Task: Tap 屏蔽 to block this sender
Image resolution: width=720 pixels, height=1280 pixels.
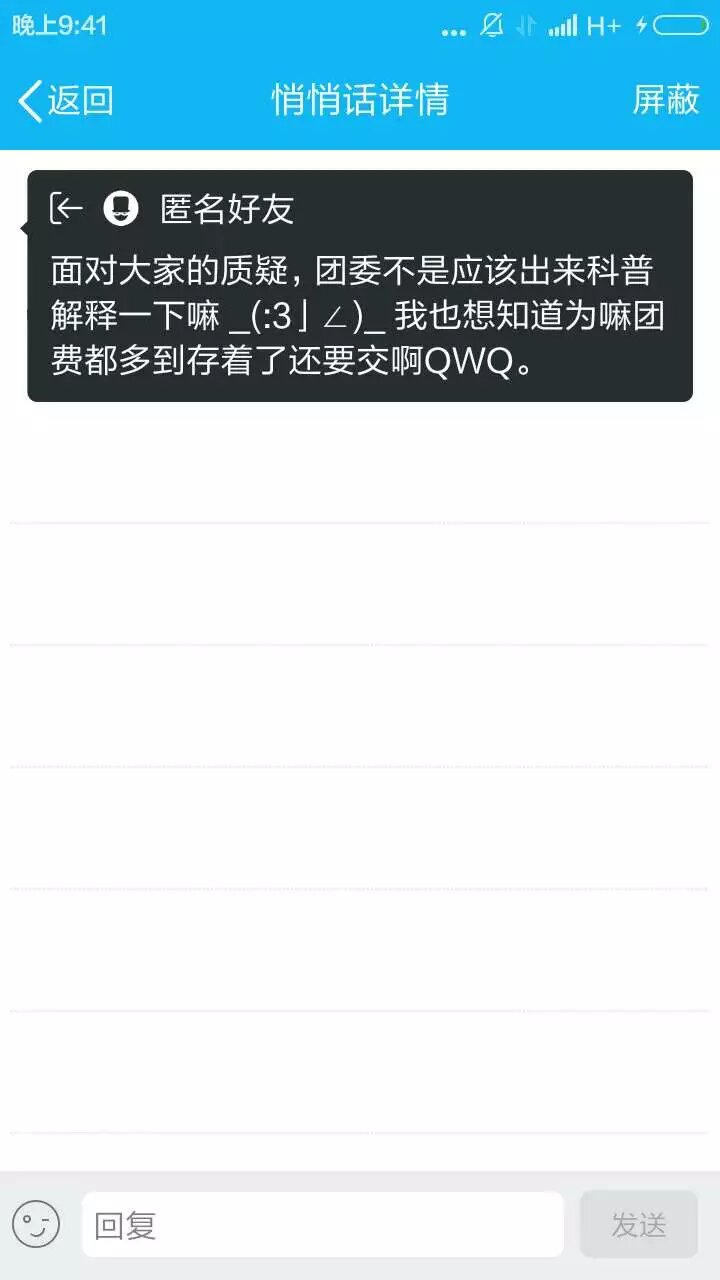Action: coord(666,100)
